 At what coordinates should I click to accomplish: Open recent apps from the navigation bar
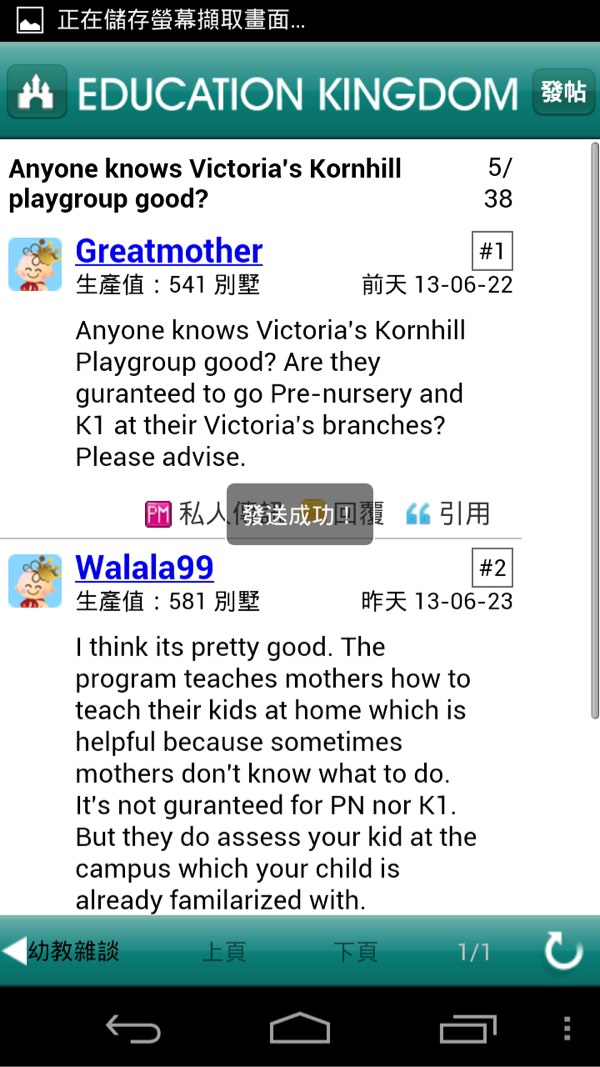[467, 1029]
